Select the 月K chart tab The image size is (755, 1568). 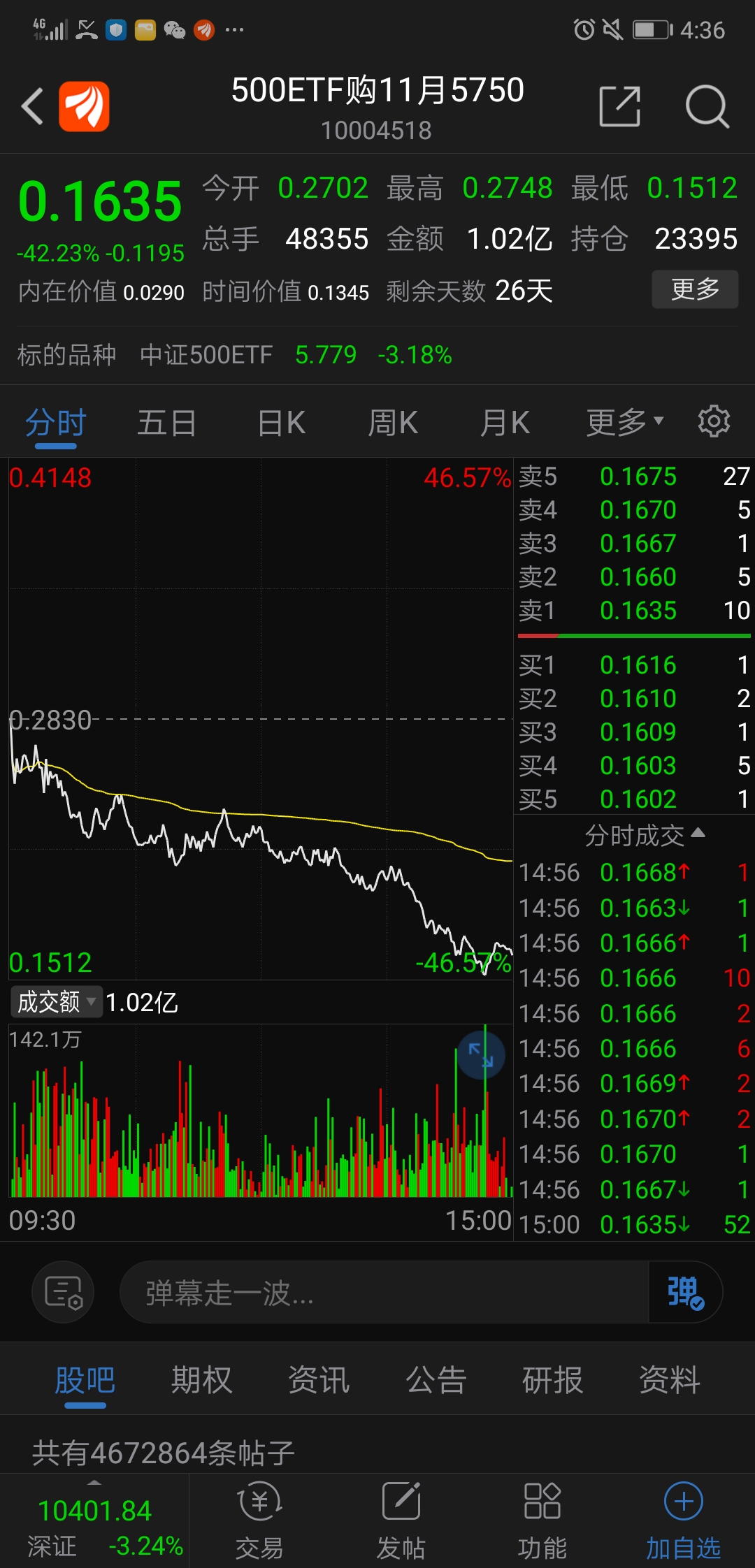pos(505,423)
